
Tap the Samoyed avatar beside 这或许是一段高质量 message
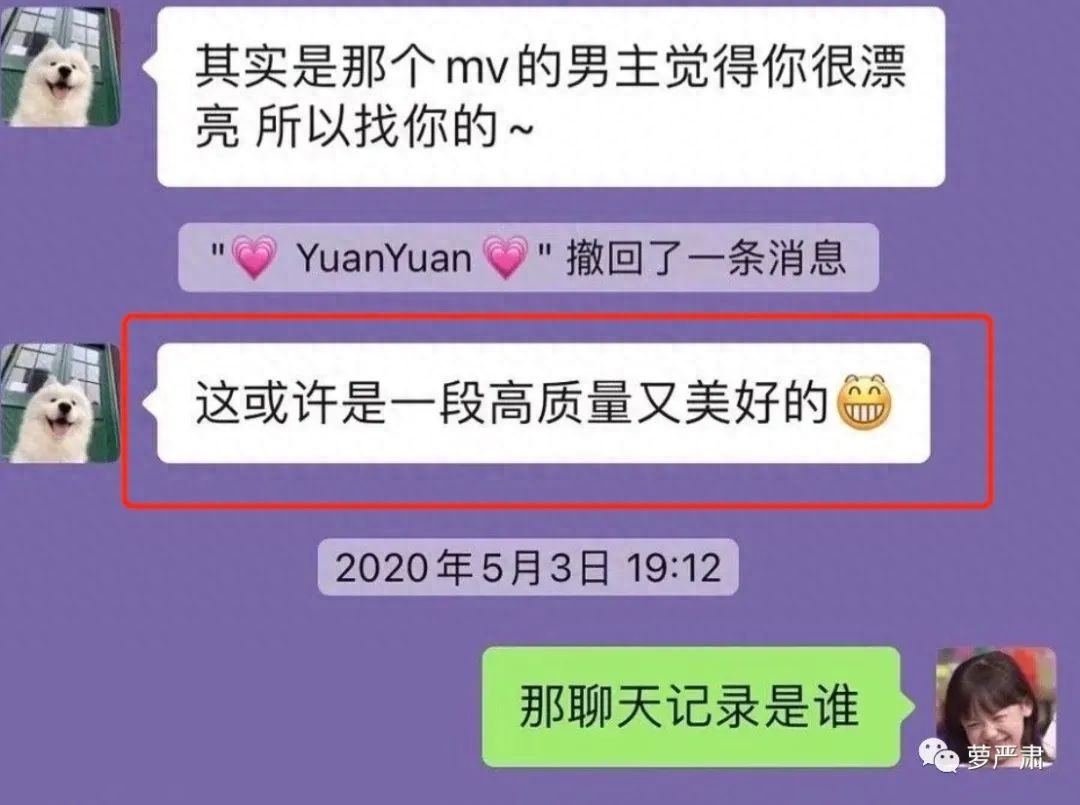pyautogui.click(x=60, y=402)
